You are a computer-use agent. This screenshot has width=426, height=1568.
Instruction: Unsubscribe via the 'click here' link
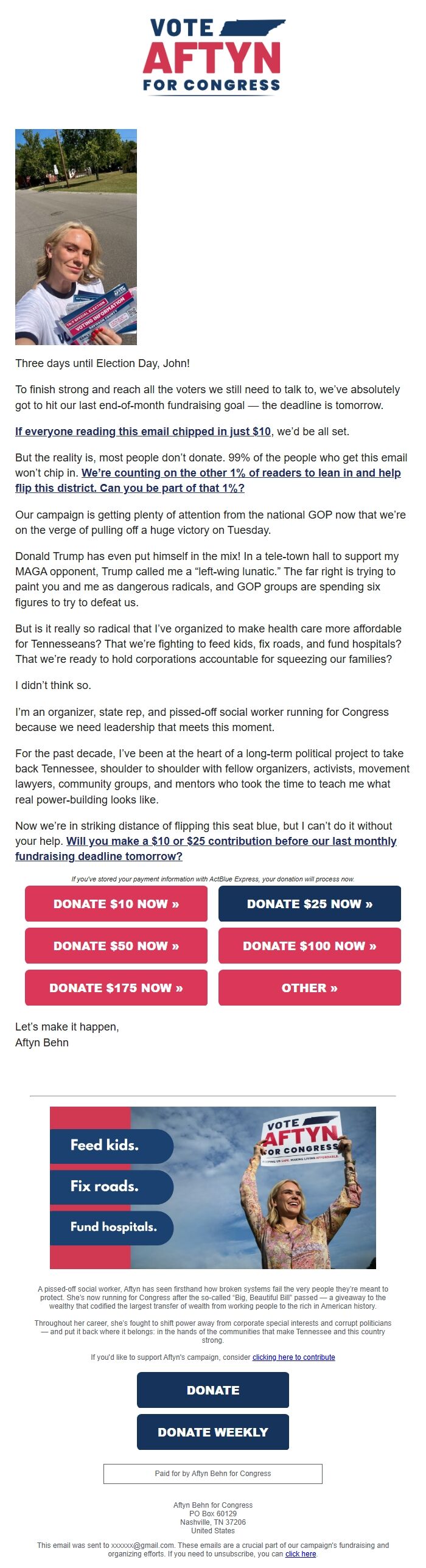pos(301,1554)
